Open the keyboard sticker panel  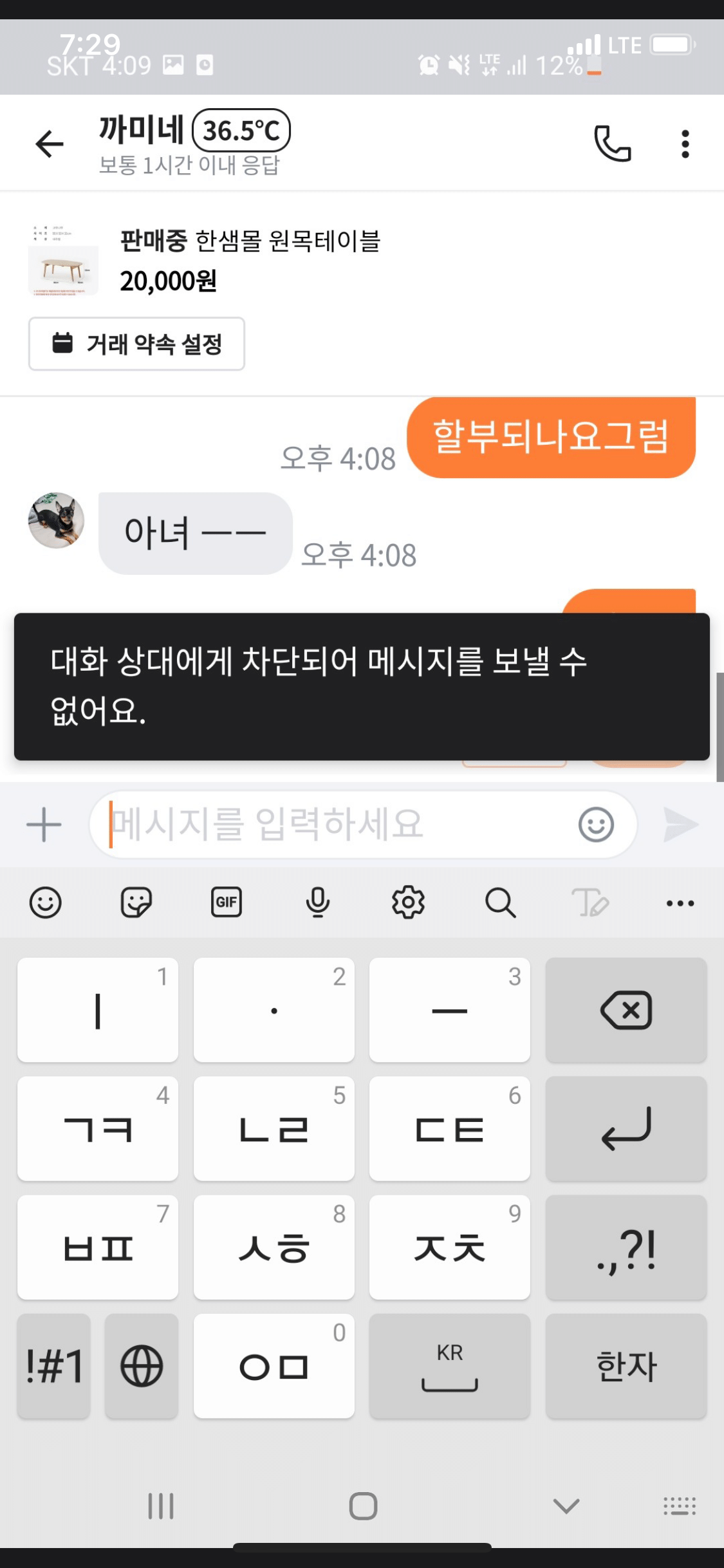tap(136, 902)
